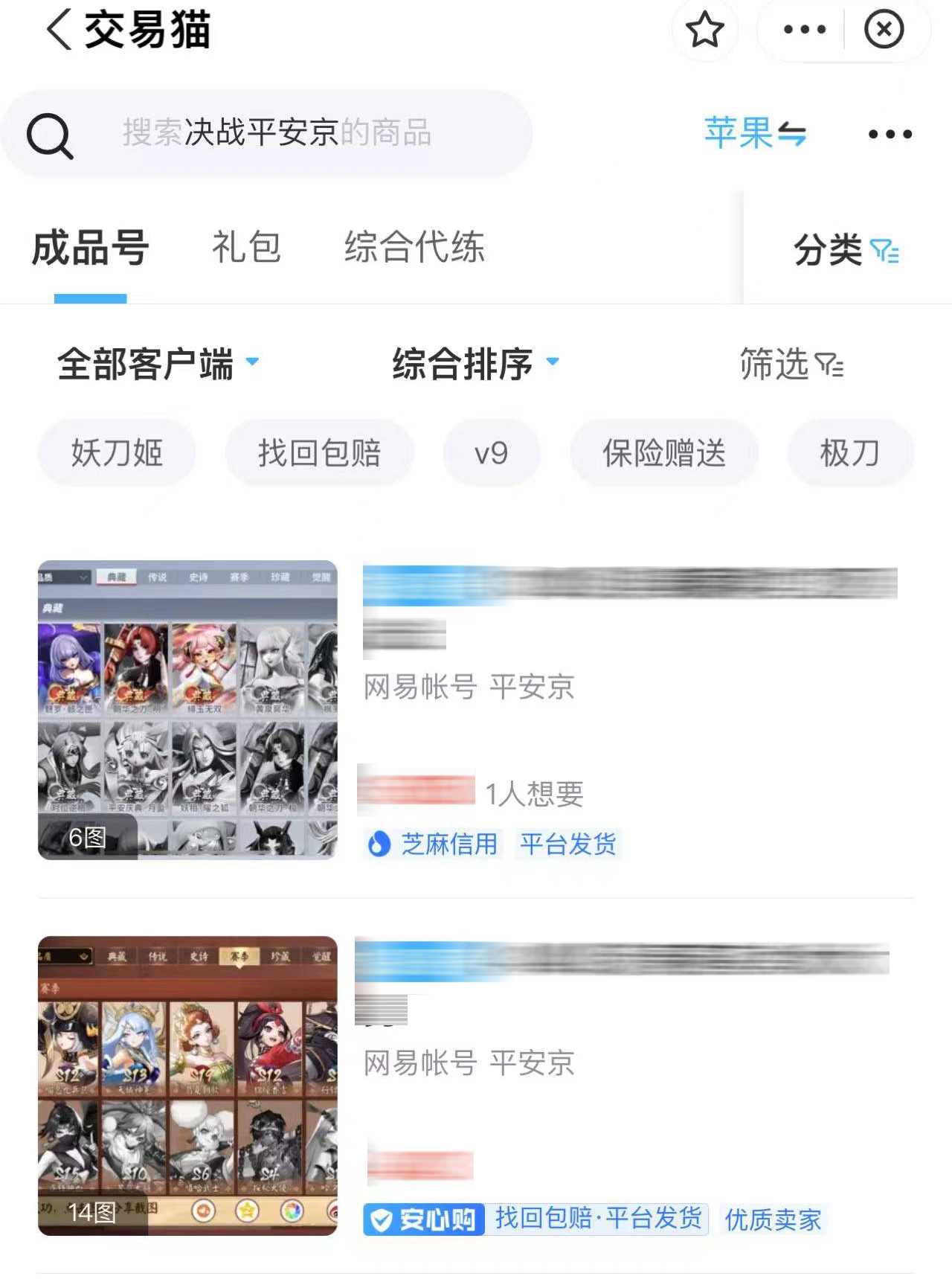952x1279 pixels.
Task: Open the listing with 6图 thumbnail
Action: tap(187, 710)
